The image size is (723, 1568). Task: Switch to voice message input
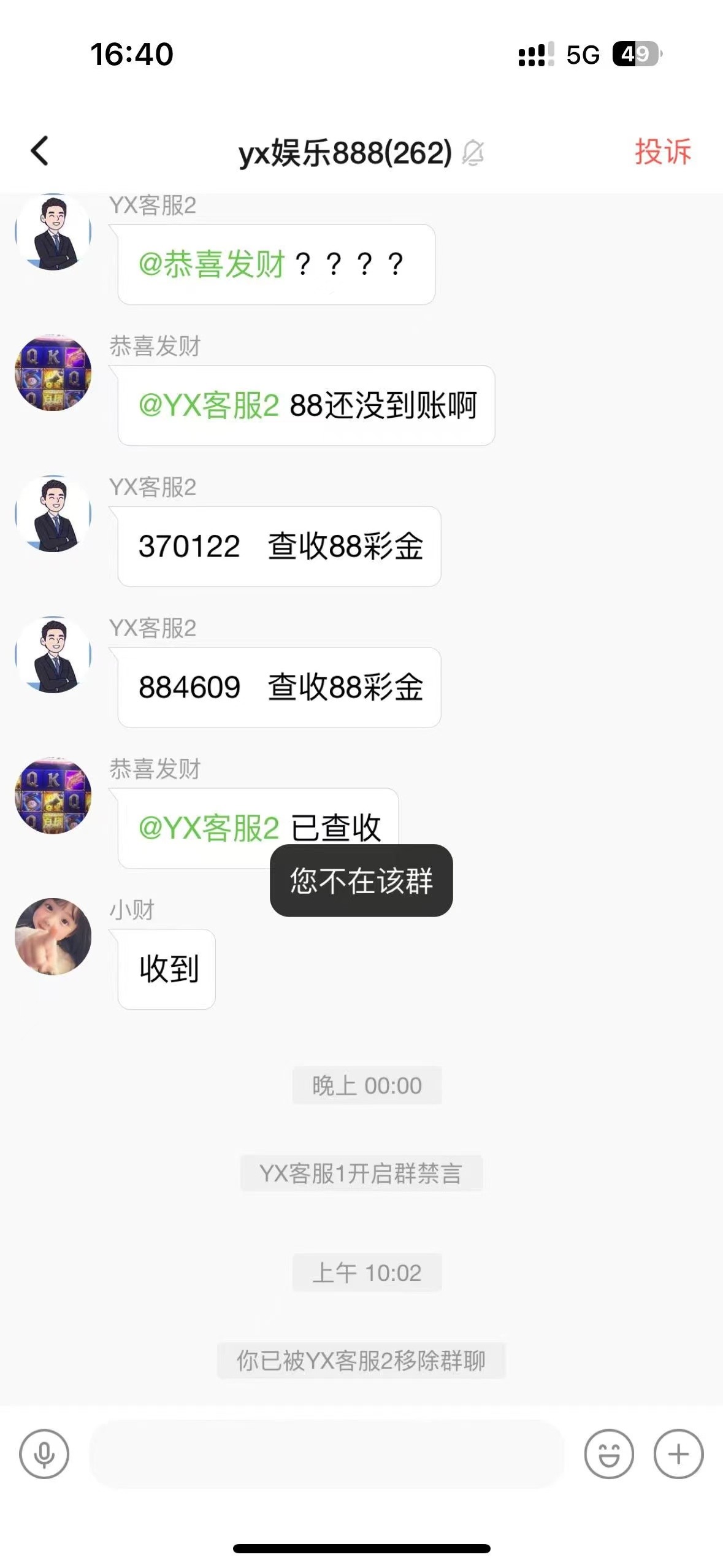tap(44, 1454)
